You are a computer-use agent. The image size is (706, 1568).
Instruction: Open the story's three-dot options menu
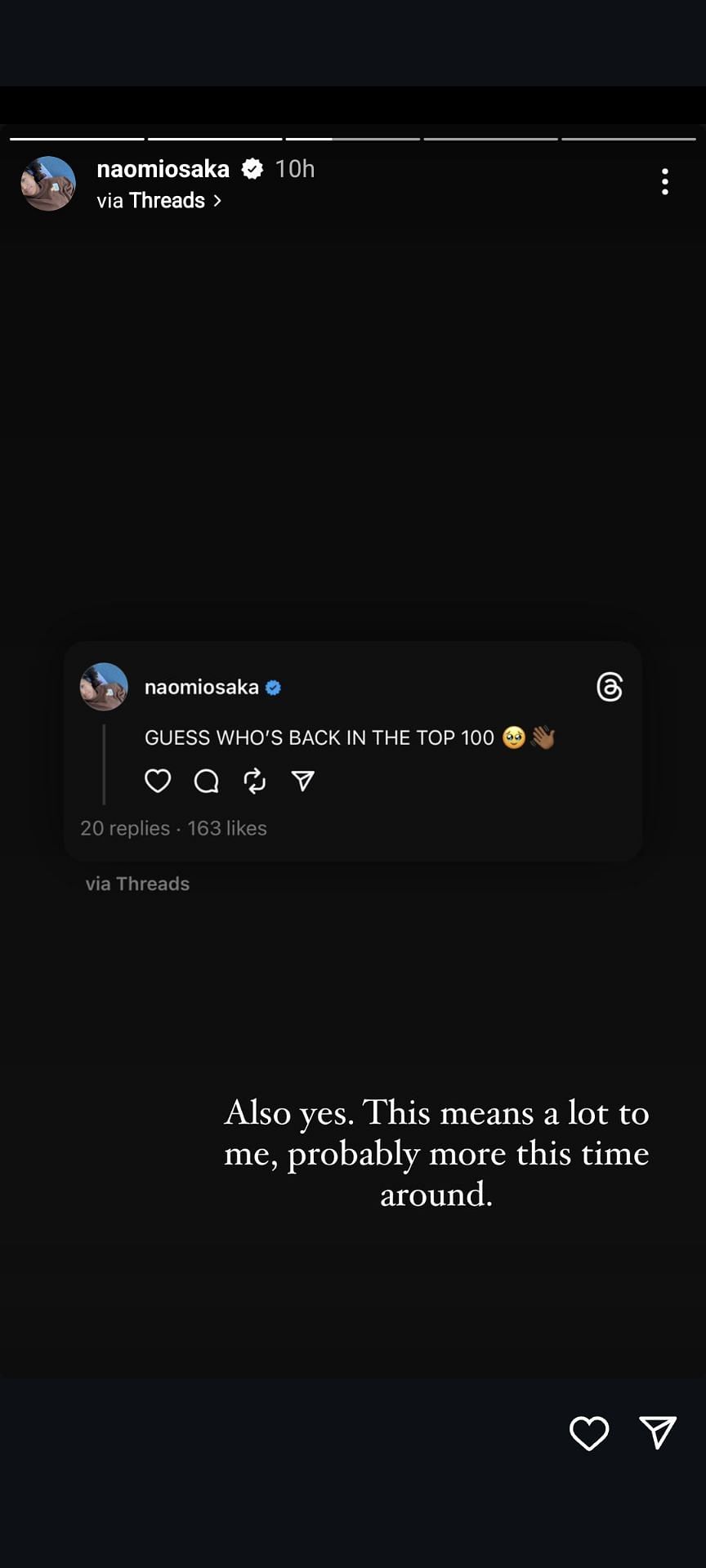[x=665, y=181]
